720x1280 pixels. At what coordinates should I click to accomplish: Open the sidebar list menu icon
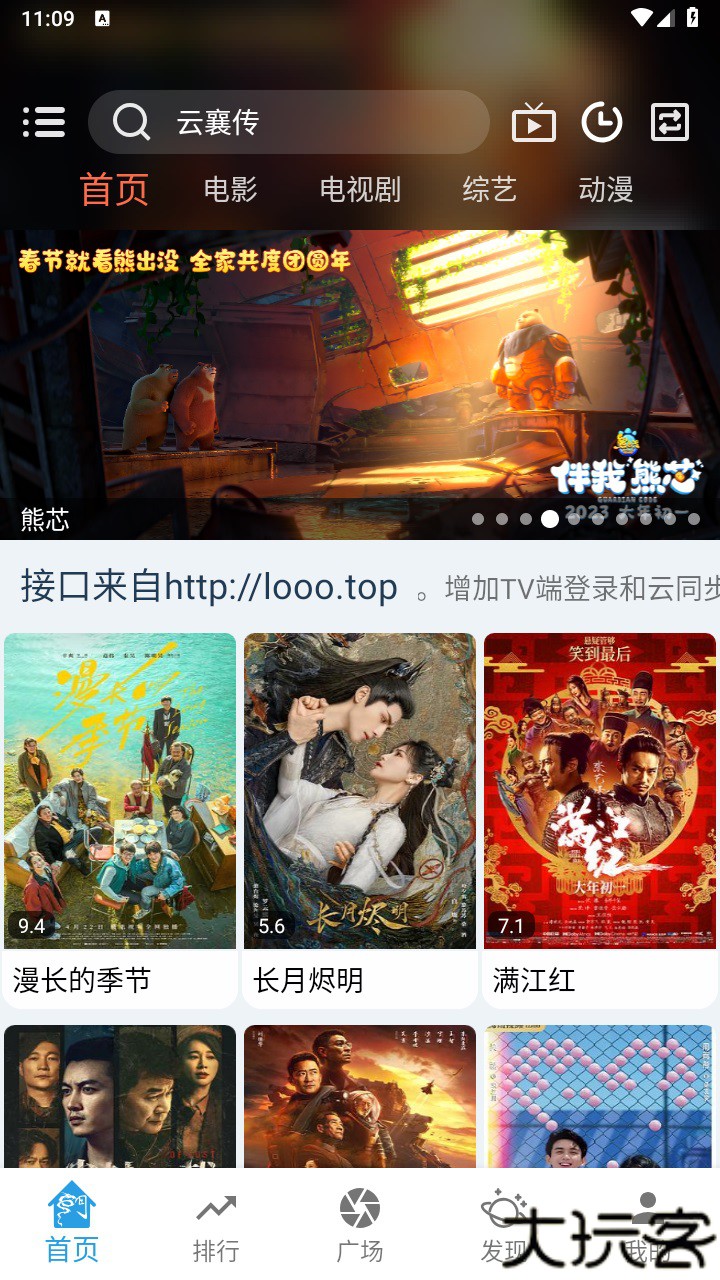click(x=43, y=122)
